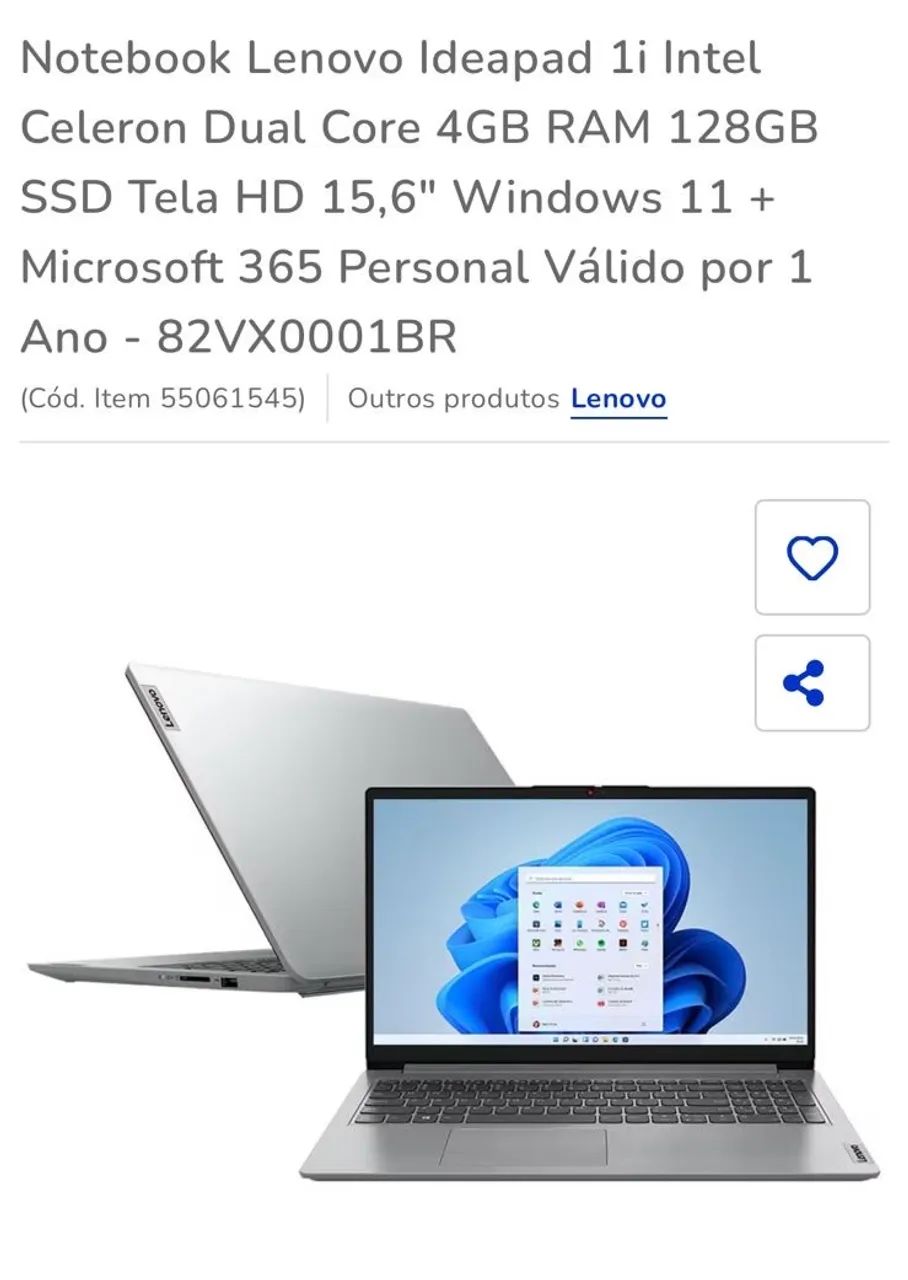Open Microsoft Store from the taskbar
This screenshot has height=1280, width=908.
coord(625,1038)
